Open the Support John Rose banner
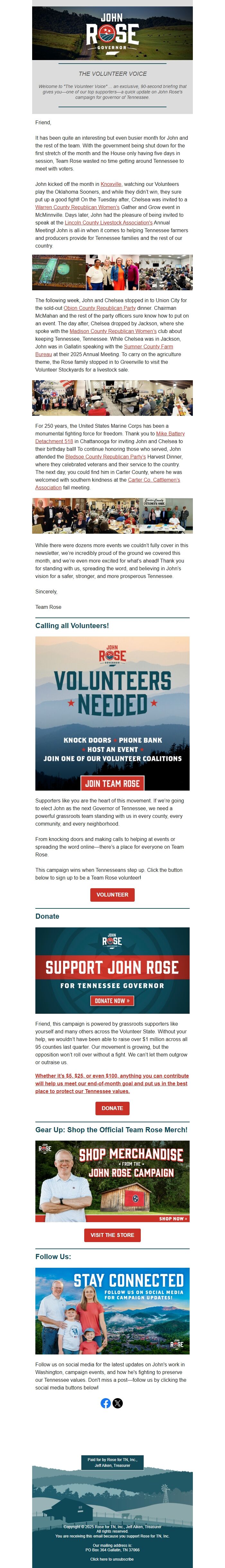The height and width of the screenshot is (1568, 225). pos(112,970)
